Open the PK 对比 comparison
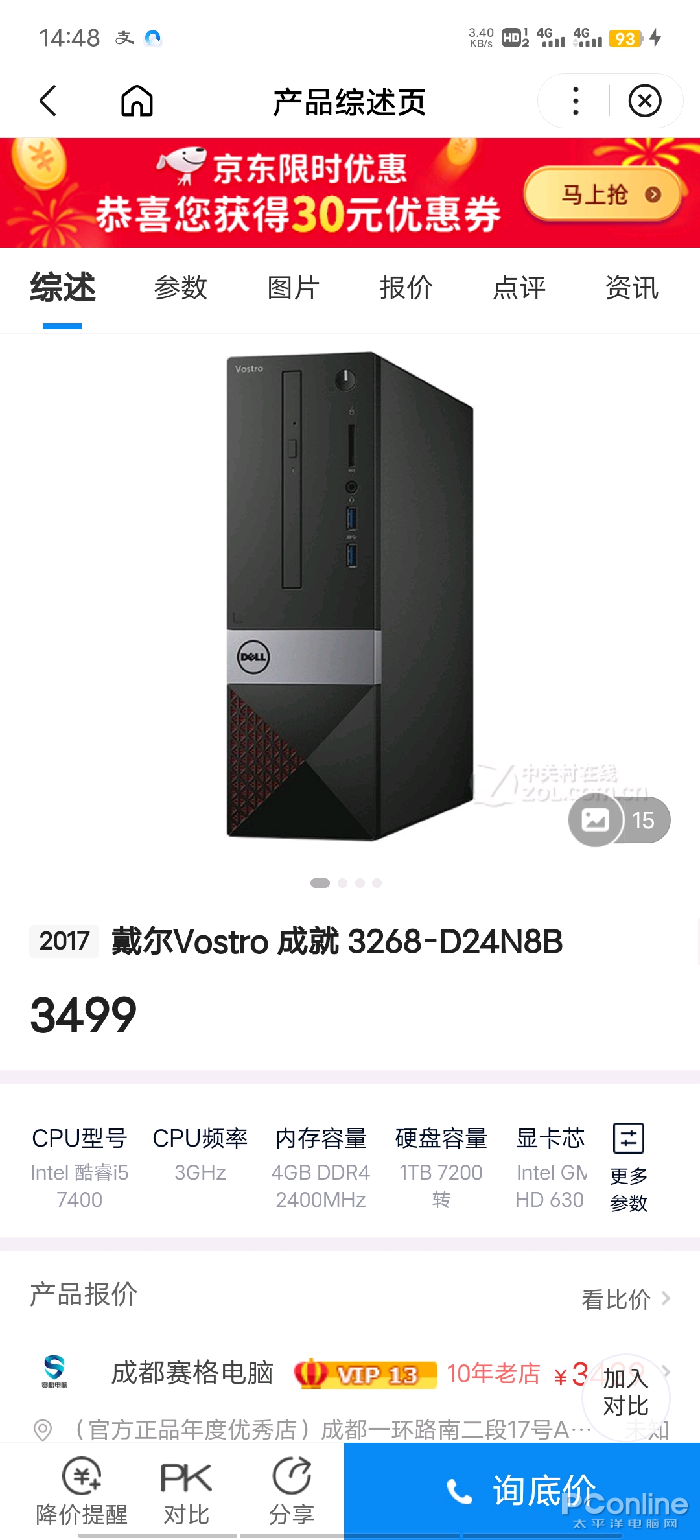The height and width of the screenshot is (1540, 700). pyautogui.click(x=186, y=1491)
